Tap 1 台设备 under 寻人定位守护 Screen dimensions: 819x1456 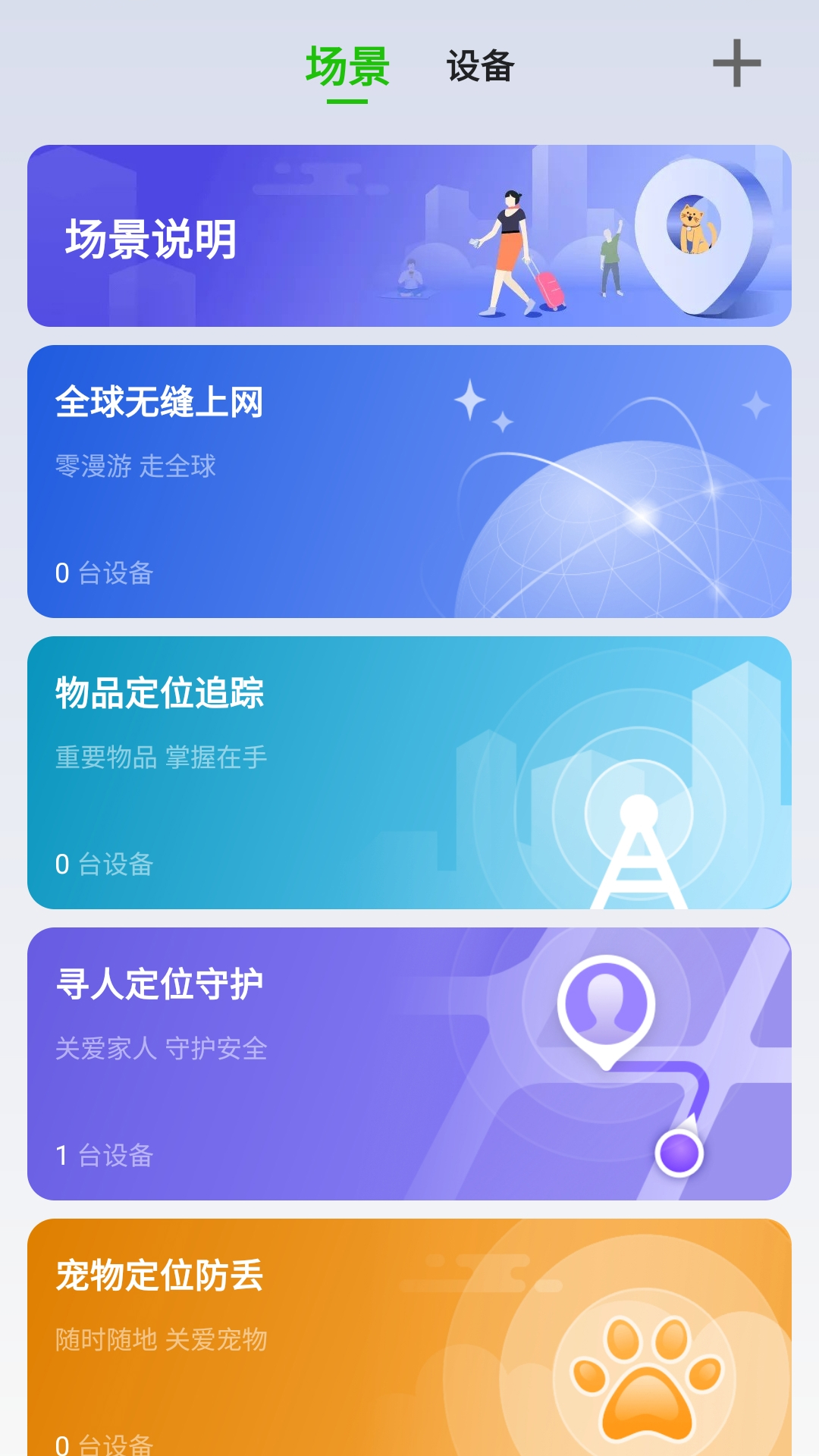pyautogui.click(x=104, y=1156)
